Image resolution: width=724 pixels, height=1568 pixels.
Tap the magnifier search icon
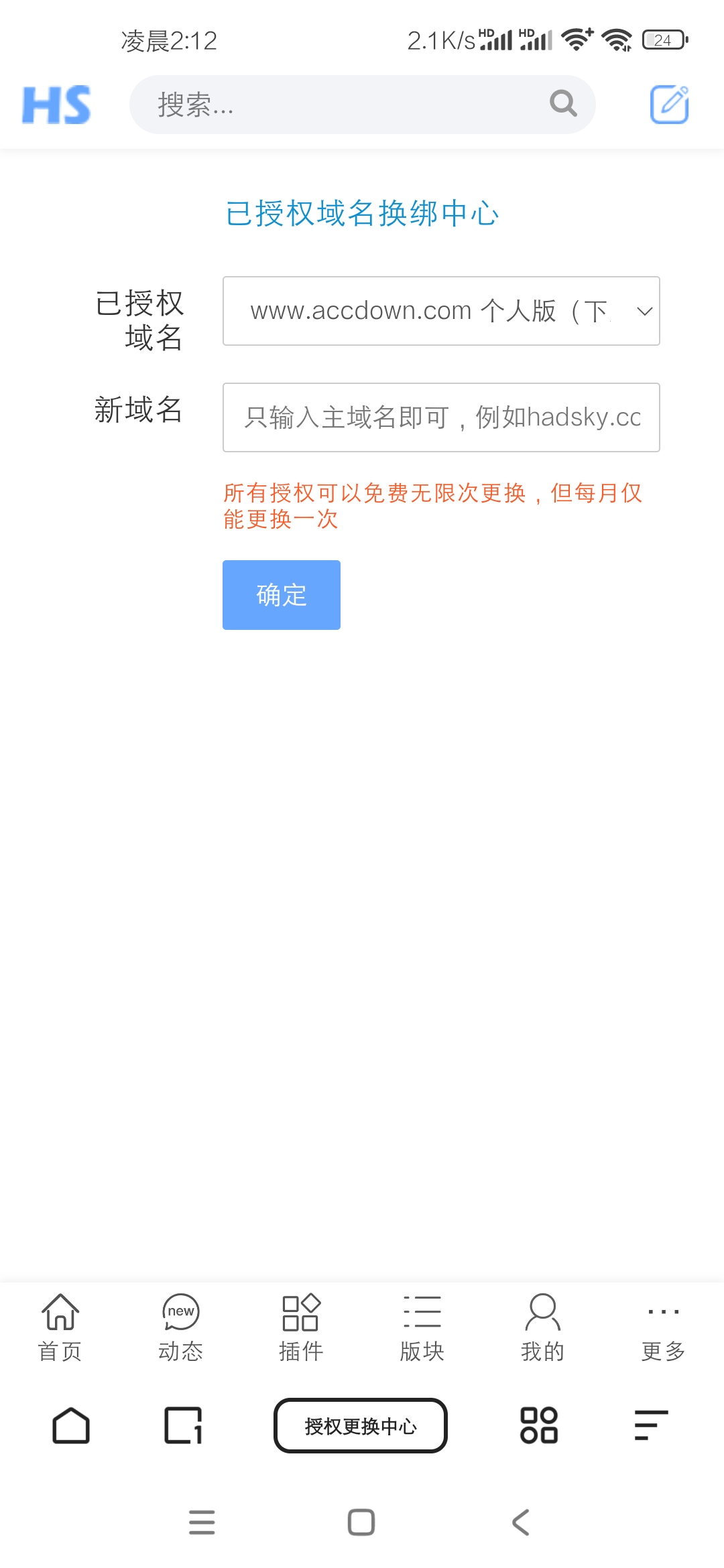pos(563,104)
